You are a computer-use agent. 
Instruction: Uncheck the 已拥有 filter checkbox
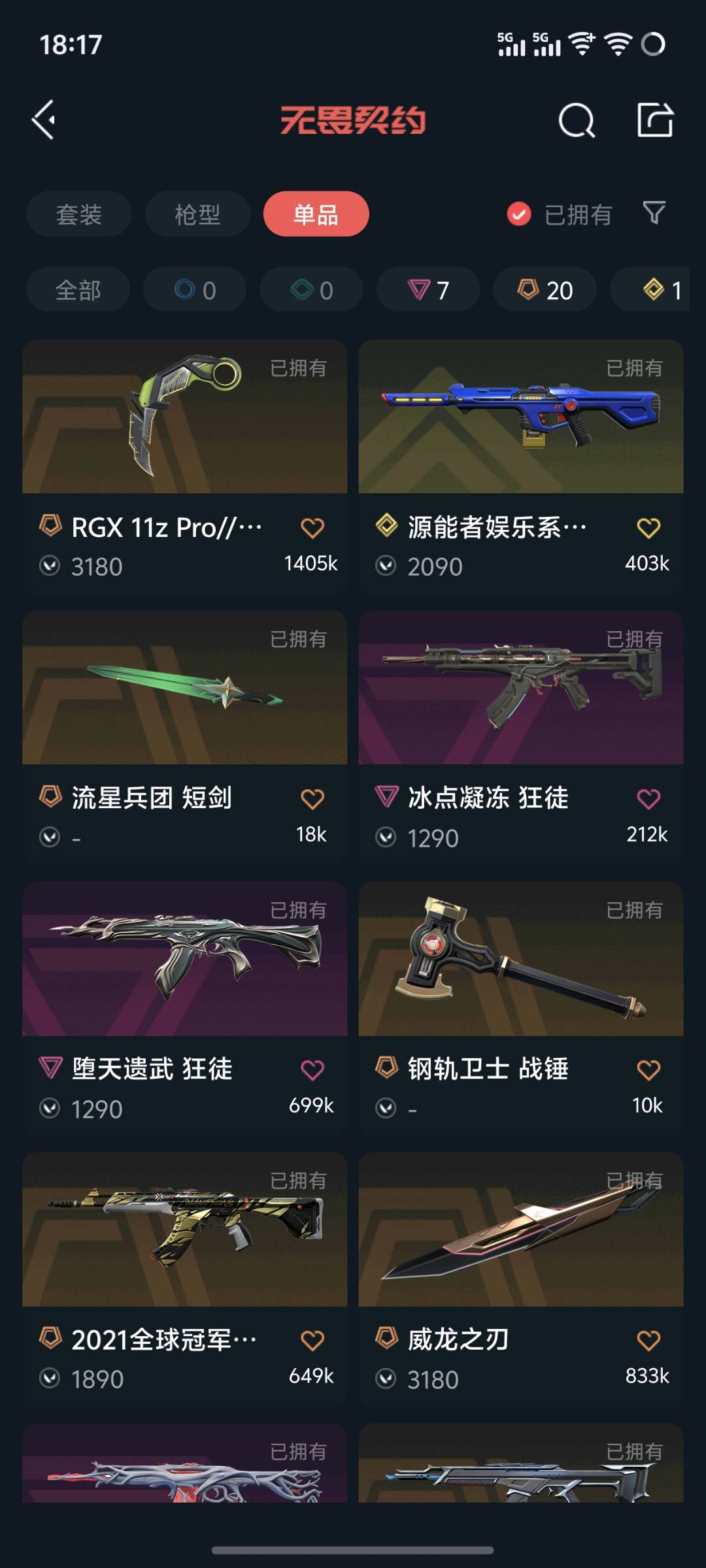pos(519,214)
